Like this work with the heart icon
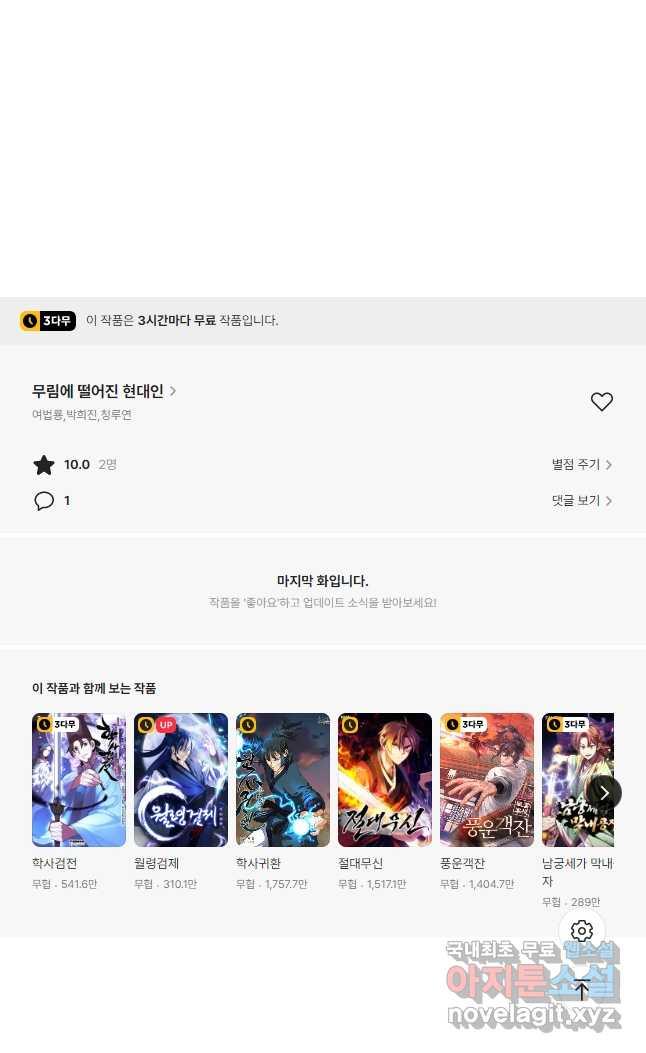Screen dimensions: 646x1053 [x=601, y=402]
